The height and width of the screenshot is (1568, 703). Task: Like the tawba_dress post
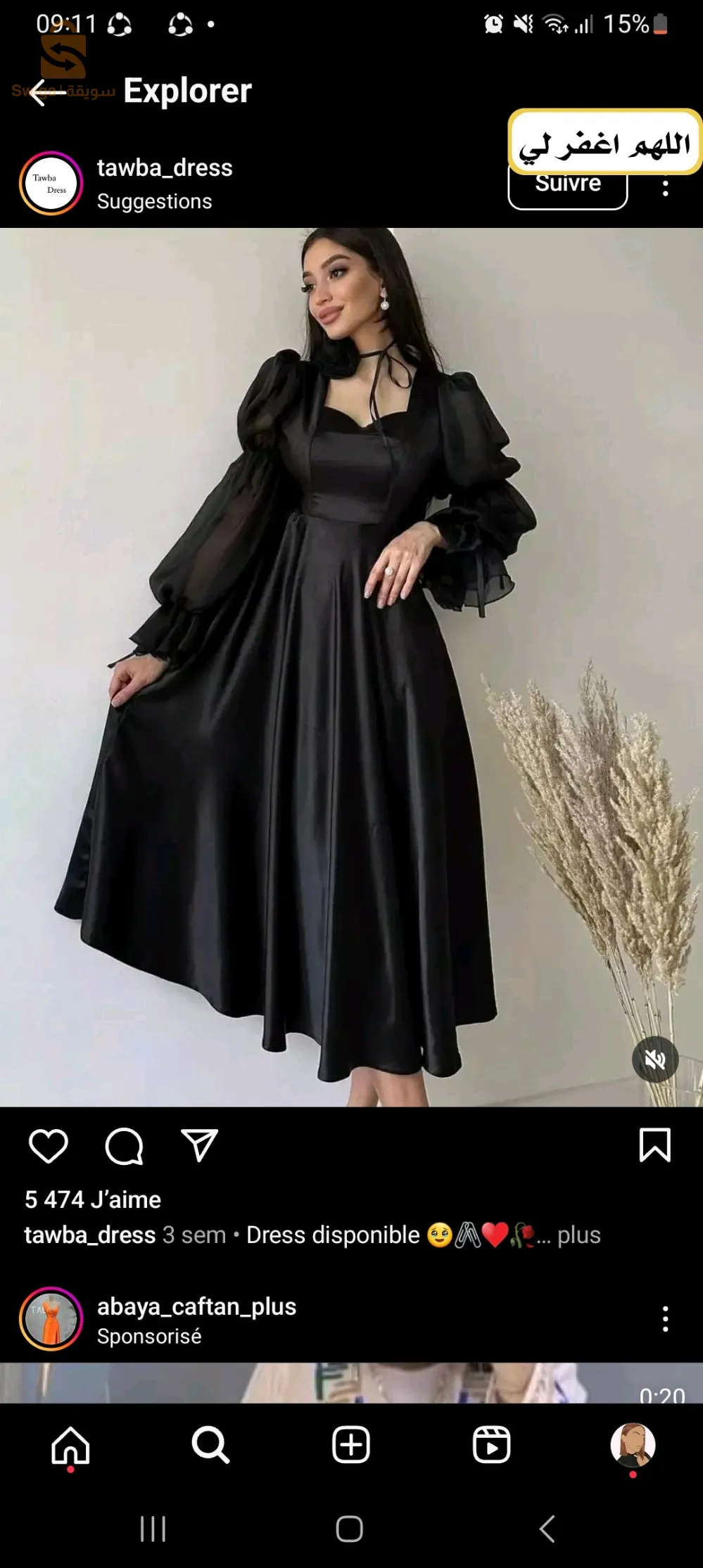pos(49,1146)
